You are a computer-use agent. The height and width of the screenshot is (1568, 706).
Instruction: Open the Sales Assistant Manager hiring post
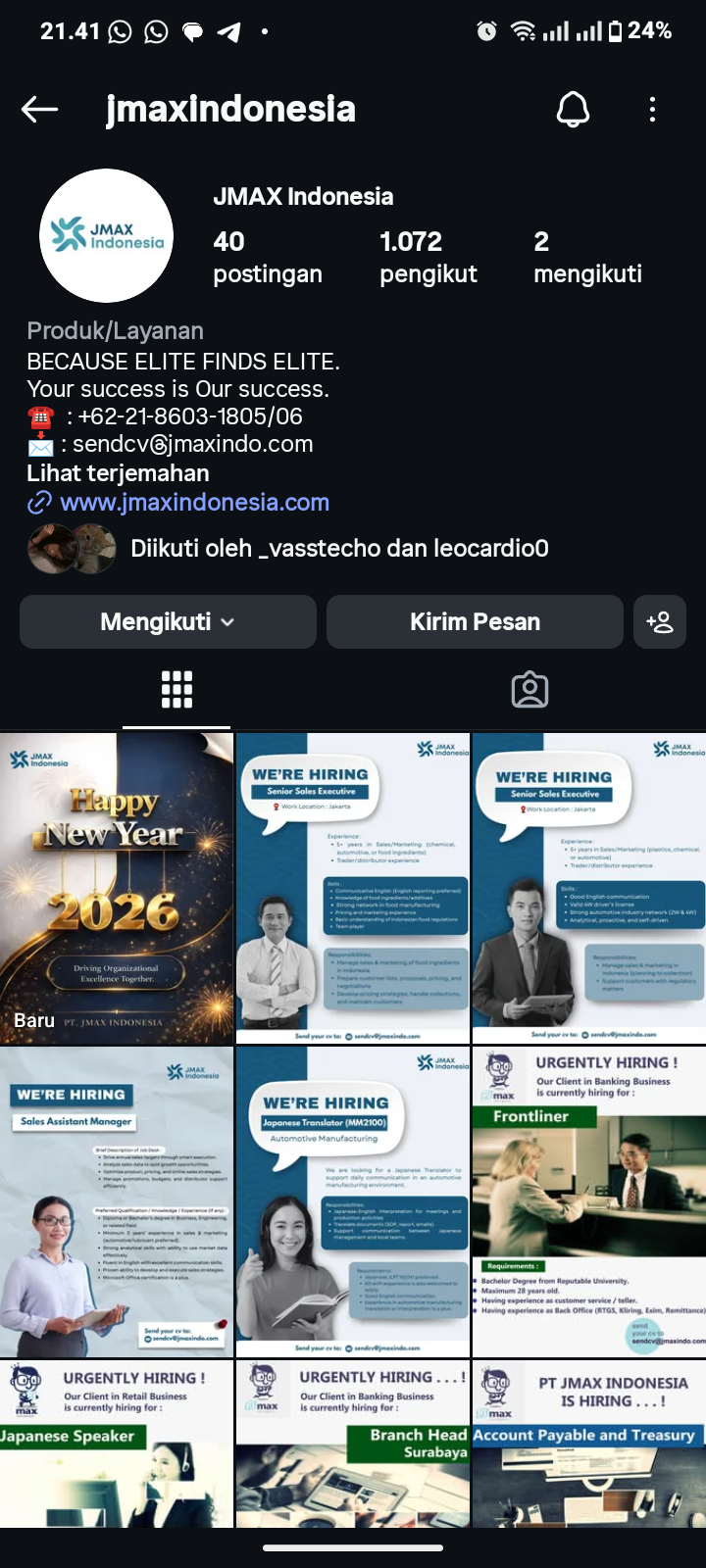point(117,1201)
